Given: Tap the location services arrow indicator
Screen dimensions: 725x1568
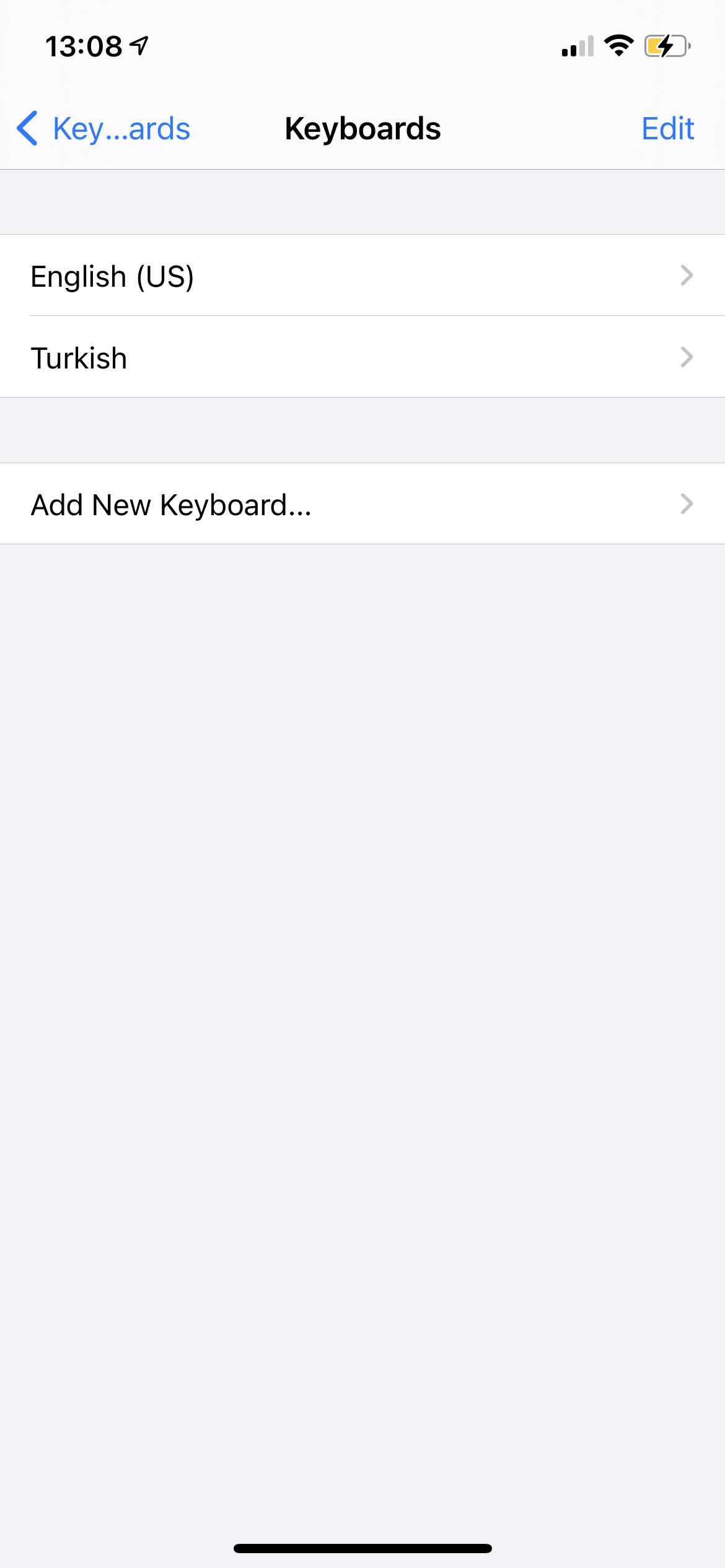Looking at the screenshot, I should (138, 45).
